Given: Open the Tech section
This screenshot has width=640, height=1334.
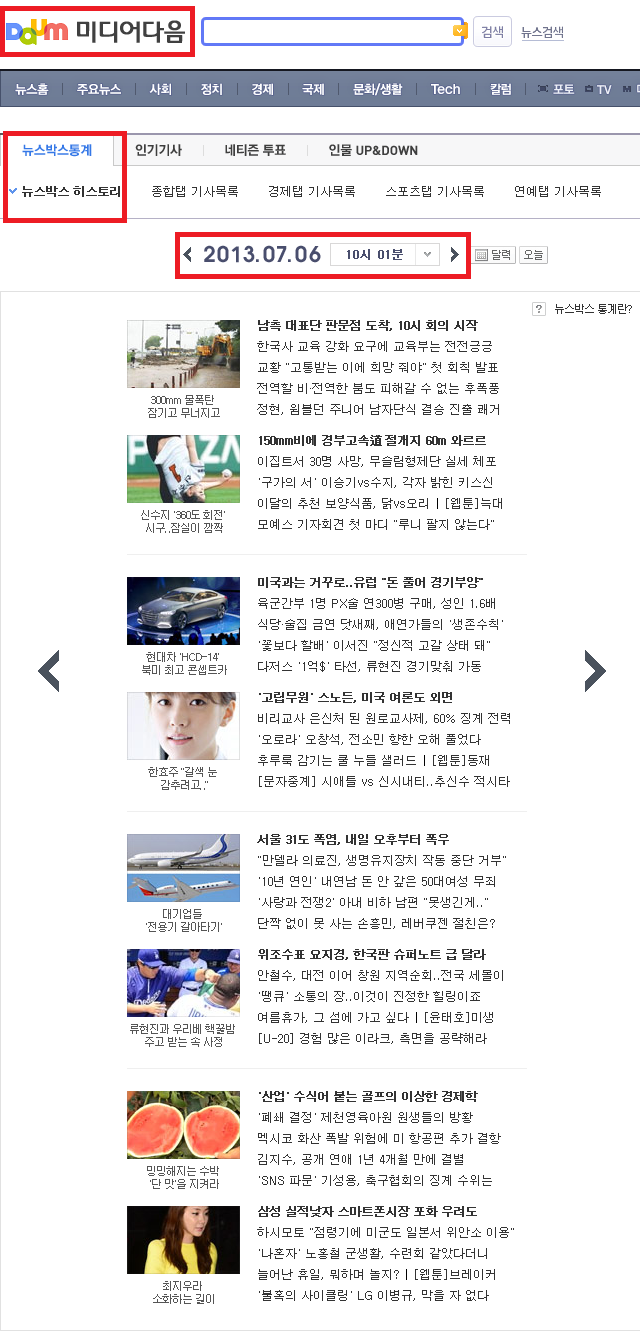Looking at the screenshot, I should coord(445,89).
